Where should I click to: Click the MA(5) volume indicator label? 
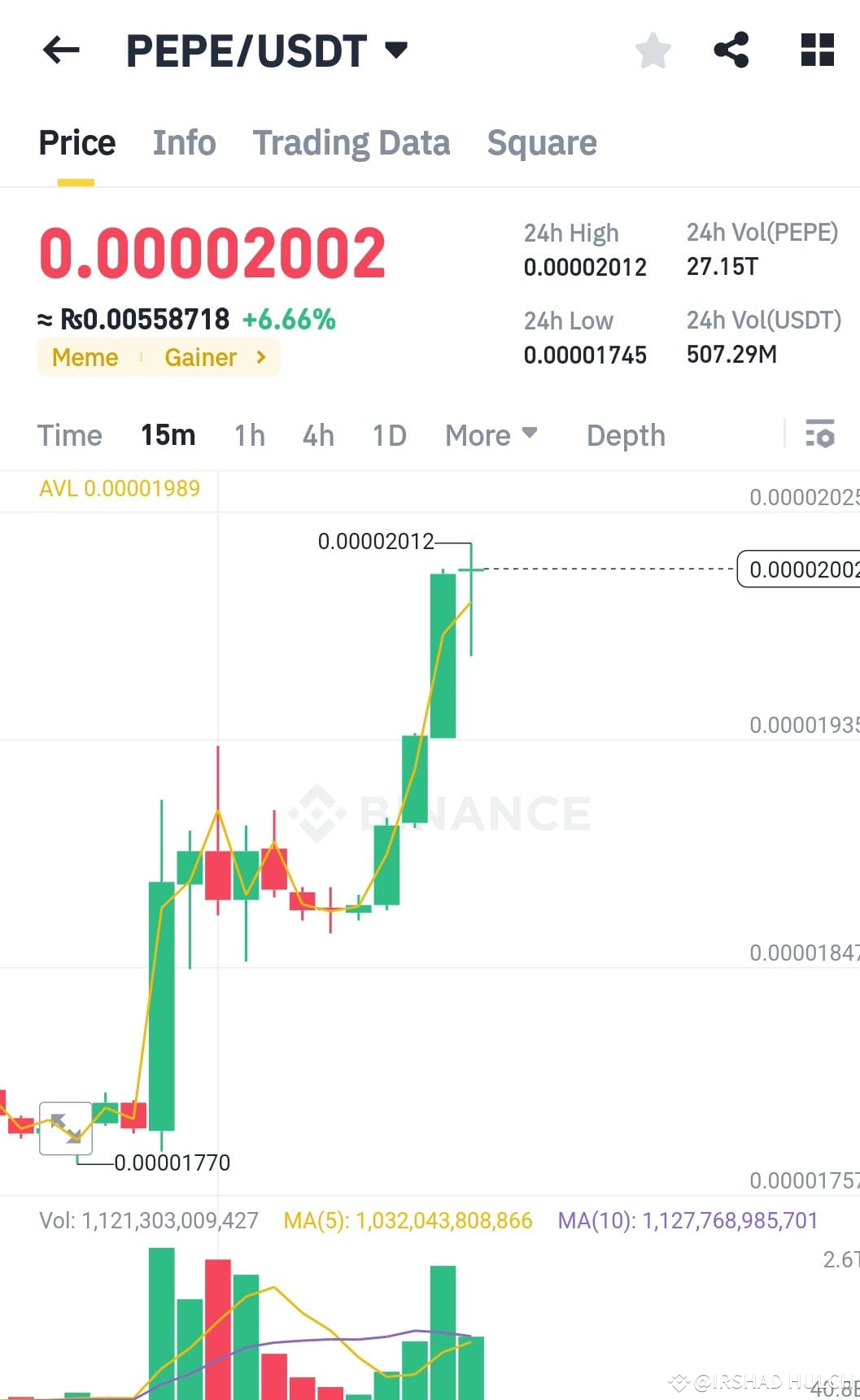[407, 1220]
